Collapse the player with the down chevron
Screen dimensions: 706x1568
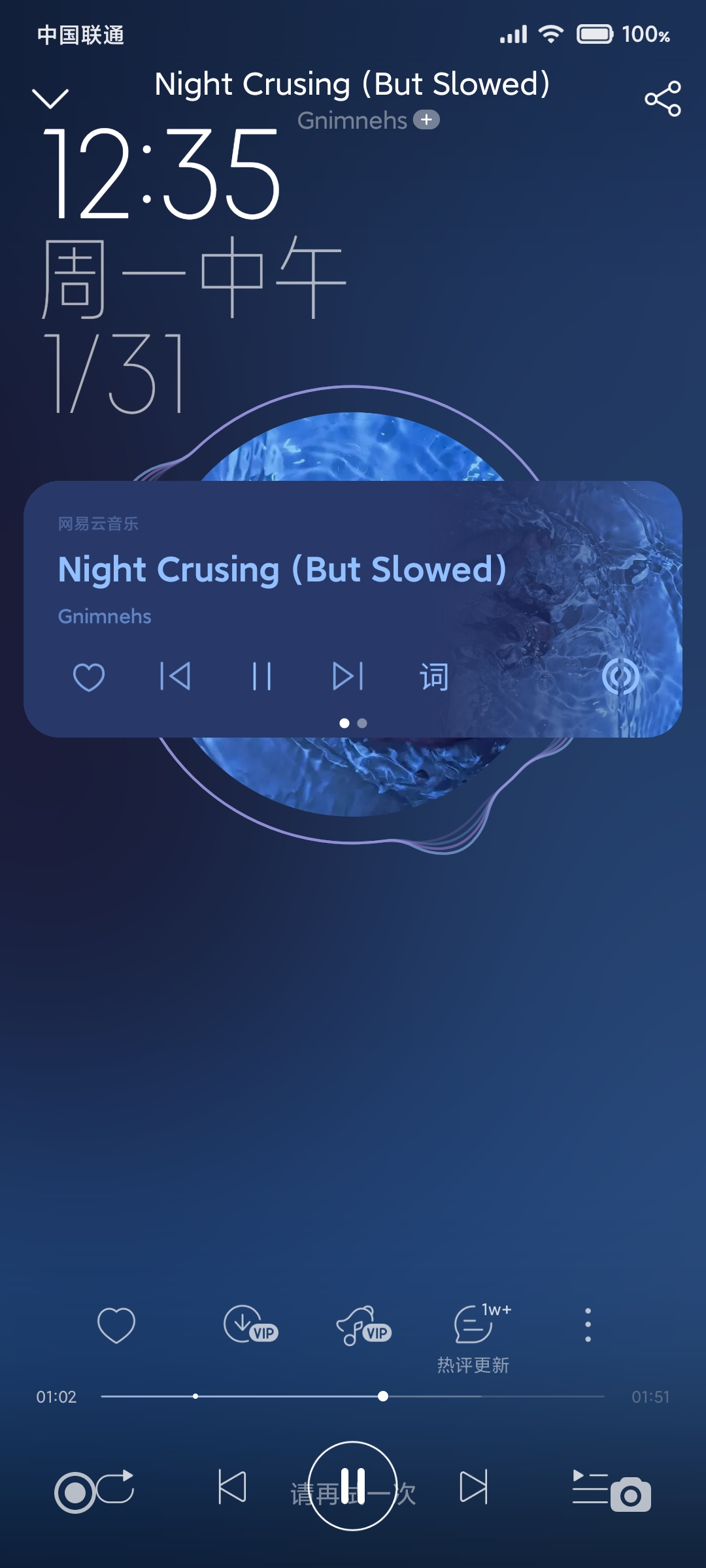tap(50, 99)
